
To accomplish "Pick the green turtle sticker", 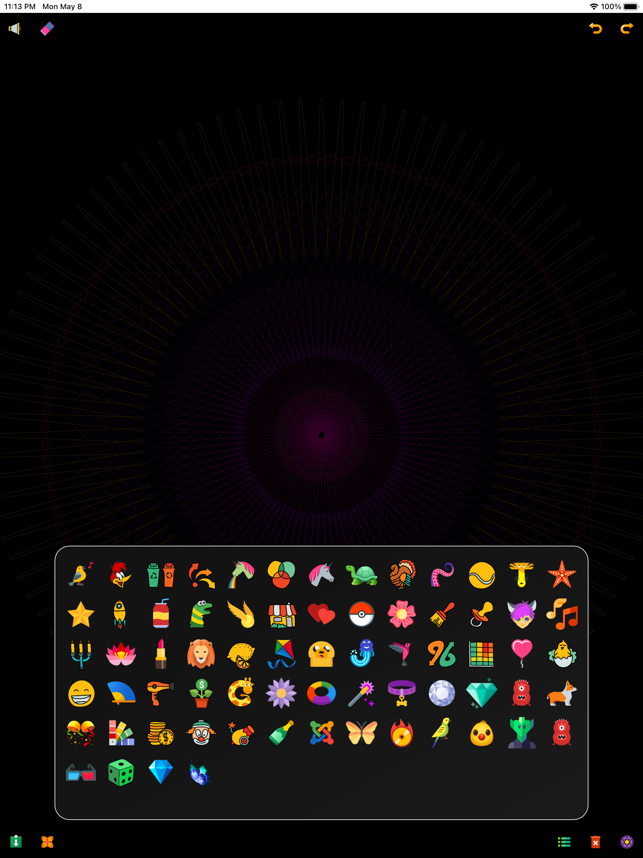I will [361, 575].
